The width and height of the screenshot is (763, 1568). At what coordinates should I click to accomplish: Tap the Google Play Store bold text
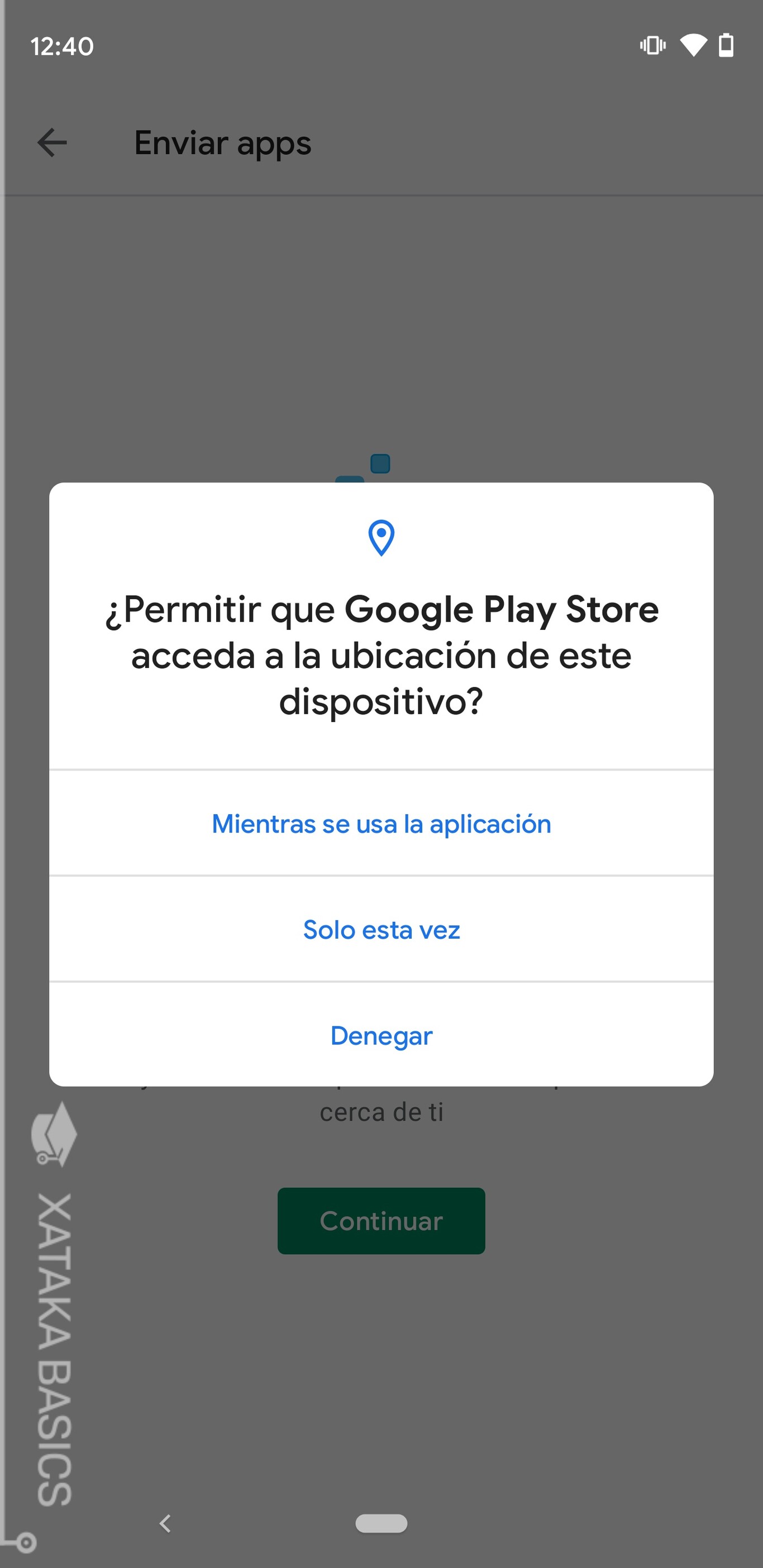(x=501, y=609)
